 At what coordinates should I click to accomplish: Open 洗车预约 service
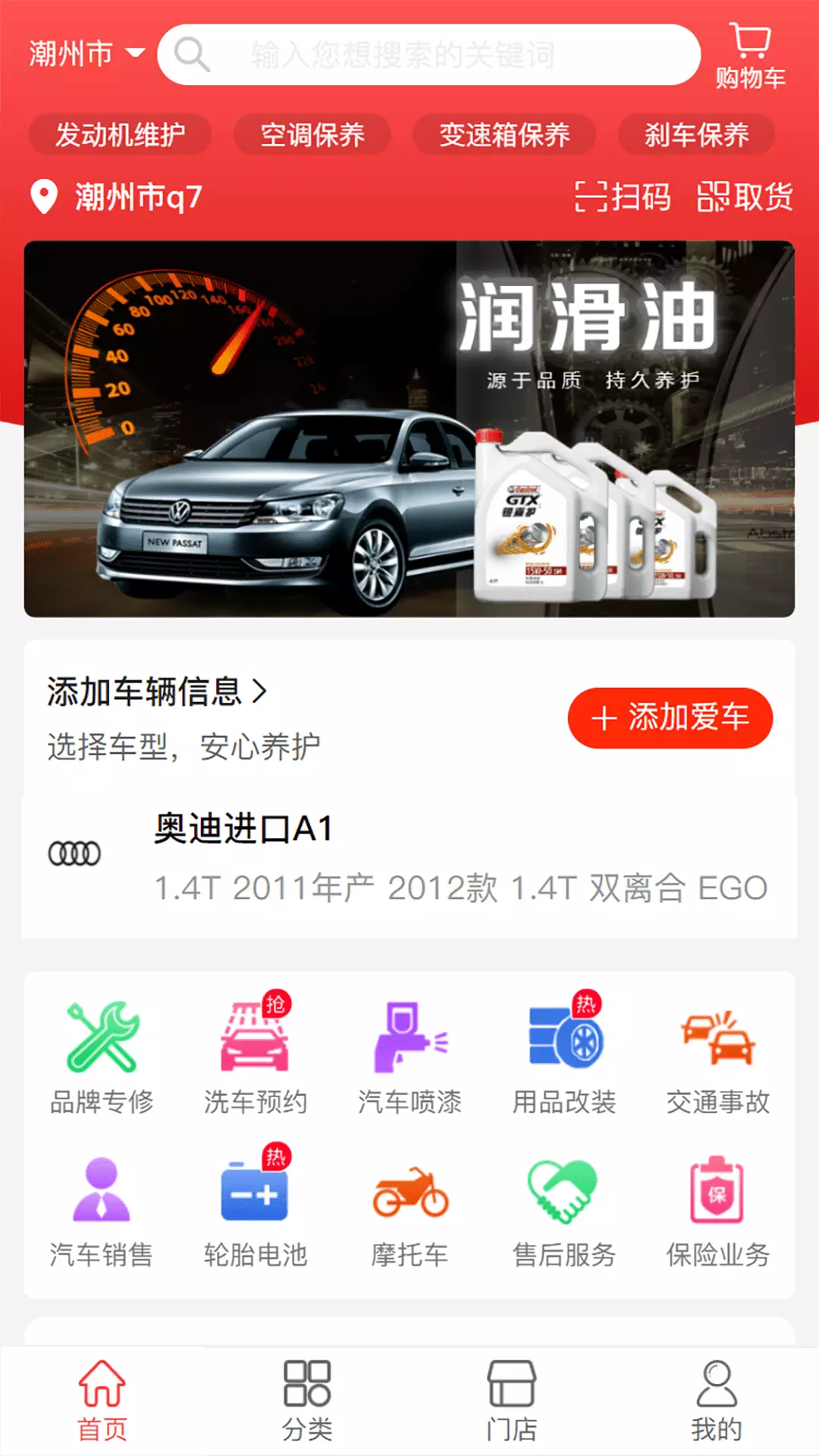[255, 1054]
